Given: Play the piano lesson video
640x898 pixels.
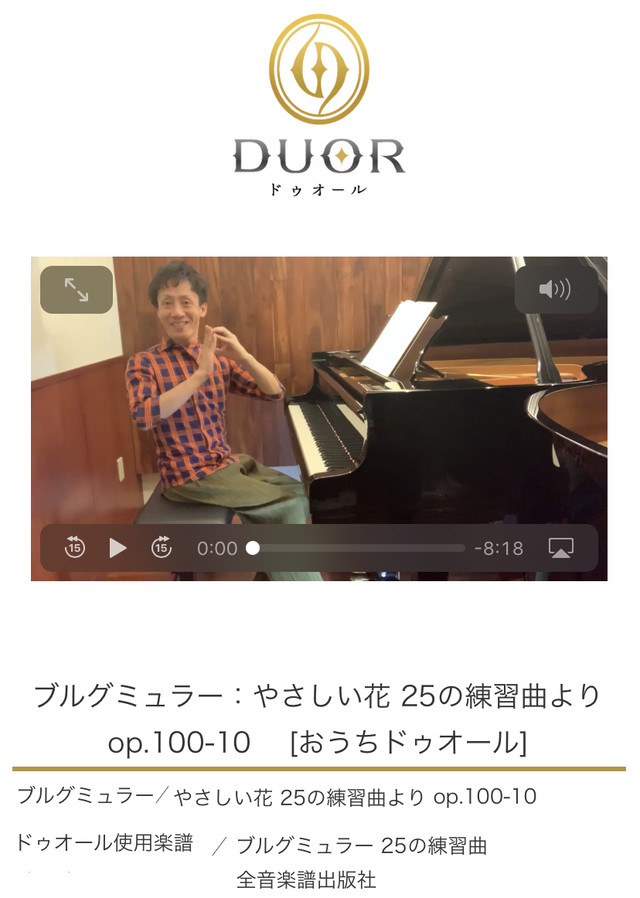Looking at the screenshot, I should tap(118, 548).
